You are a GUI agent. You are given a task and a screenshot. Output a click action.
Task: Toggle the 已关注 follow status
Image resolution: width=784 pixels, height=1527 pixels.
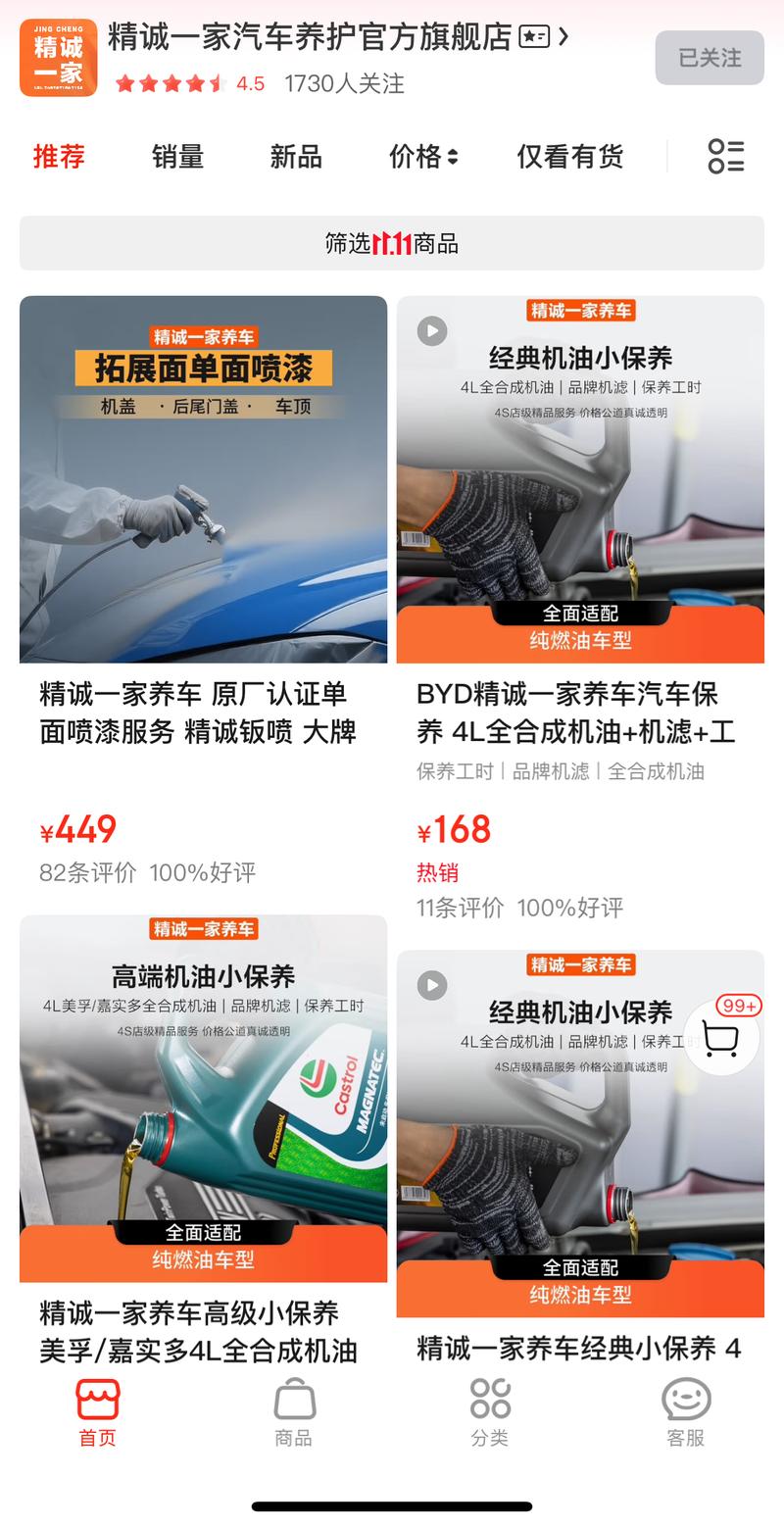pos(710,58)
